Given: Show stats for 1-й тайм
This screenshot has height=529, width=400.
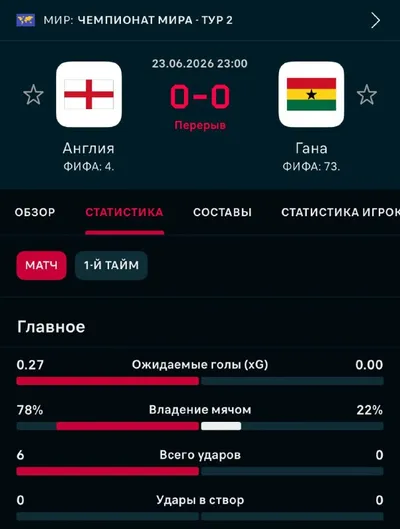Looking at the screenshot, I should pyautogui.click(x=111, y=266).
